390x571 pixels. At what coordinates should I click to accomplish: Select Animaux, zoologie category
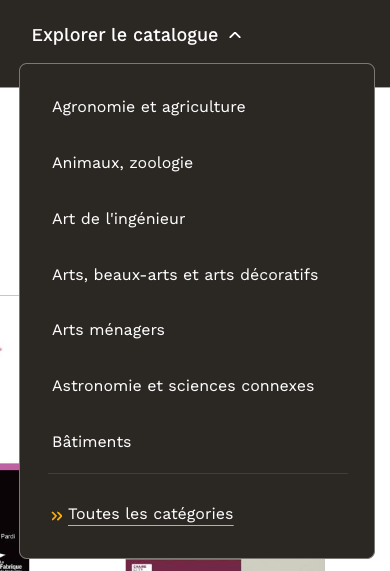click(x=122, y=163)
